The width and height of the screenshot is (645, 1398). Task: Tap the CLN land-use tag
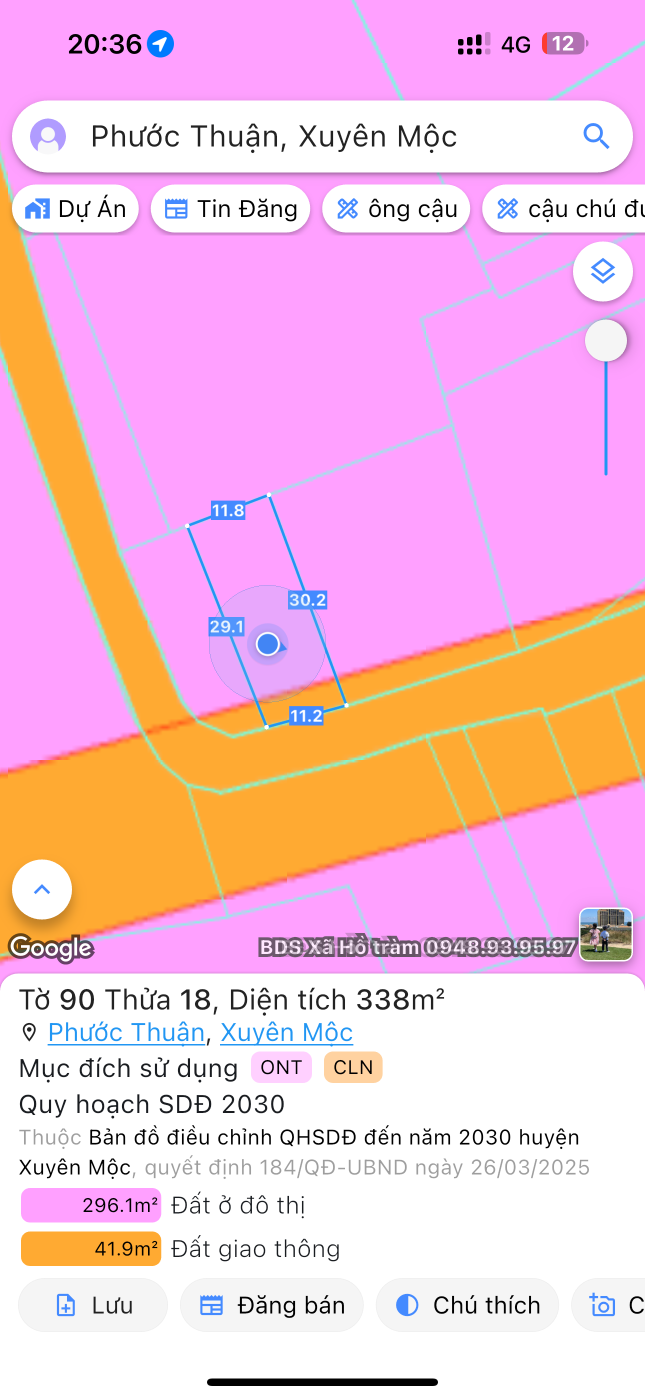point(353,1067)
